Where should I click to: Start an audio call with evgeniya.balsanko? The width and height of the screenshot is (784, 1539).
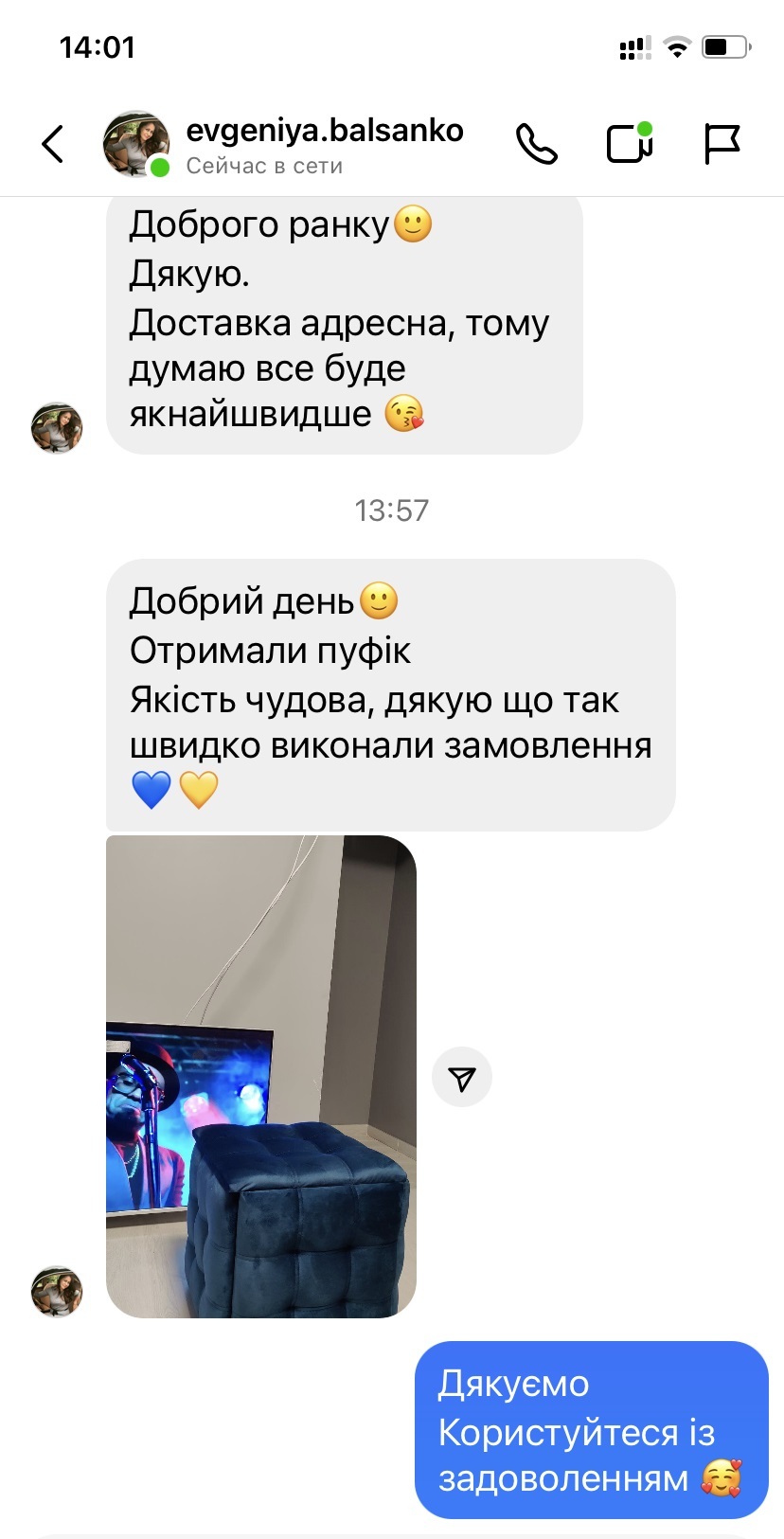[x=536, y=145]
